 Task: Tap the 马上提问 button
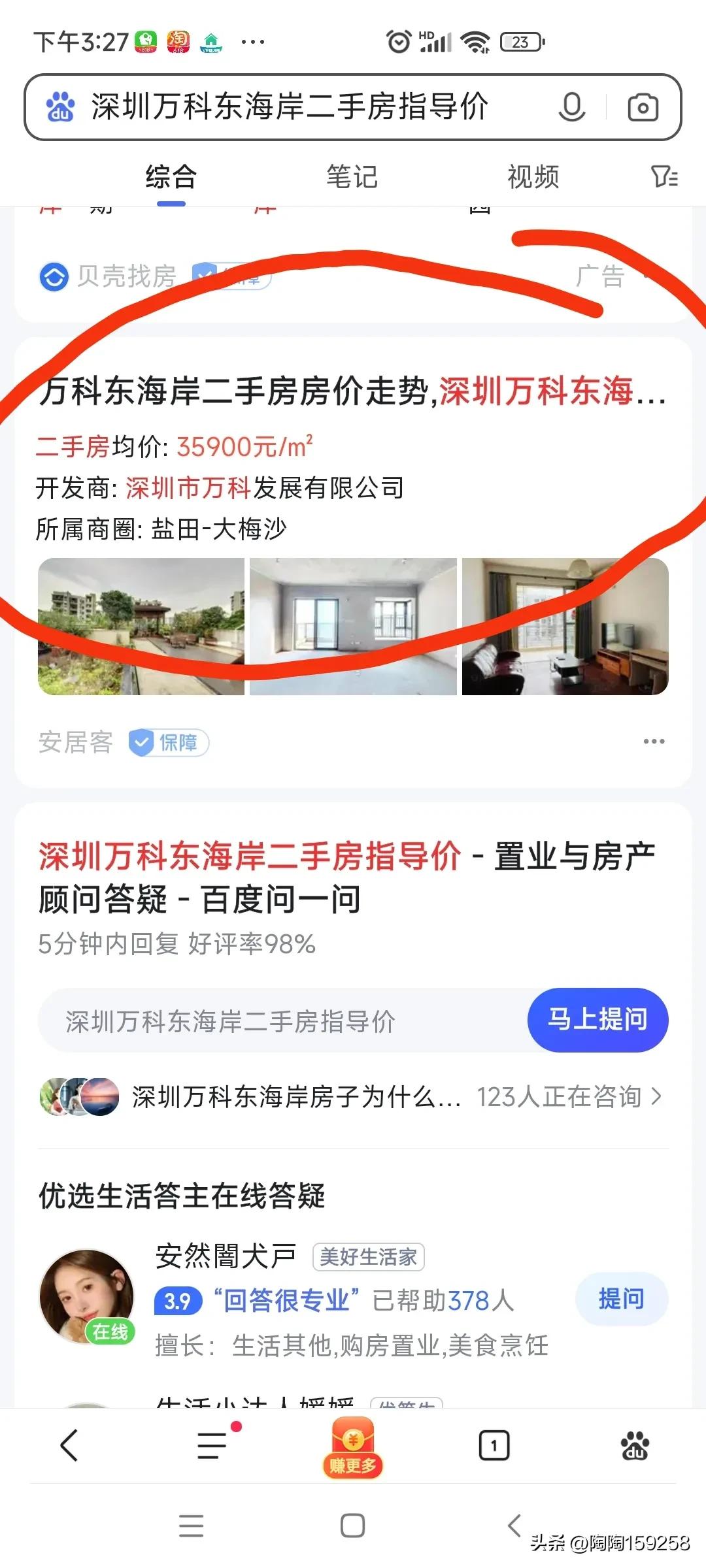(x=596, y=1021)
